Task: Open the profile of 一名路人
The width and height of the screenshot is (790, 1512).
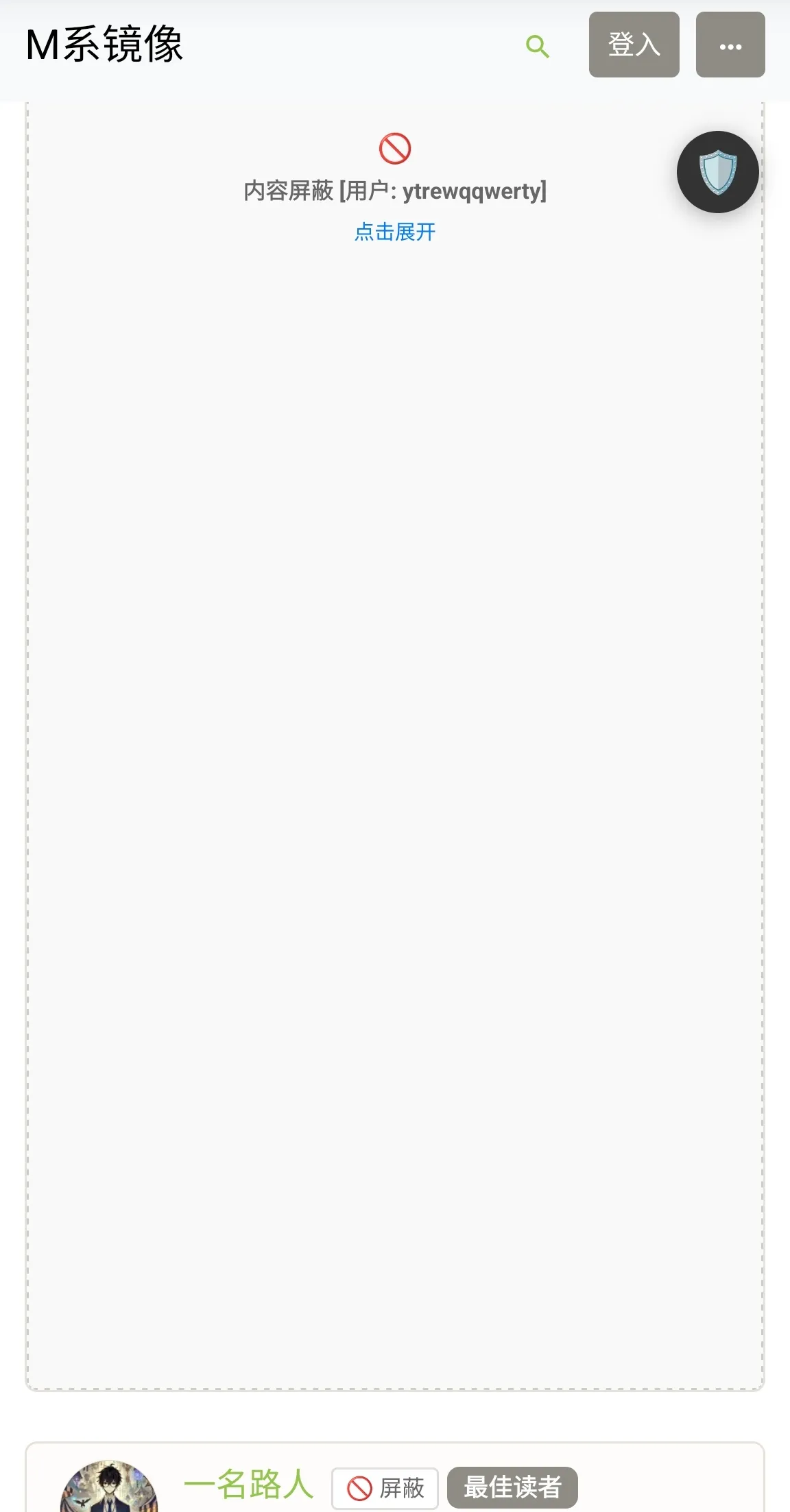Action: (249, 1485)
